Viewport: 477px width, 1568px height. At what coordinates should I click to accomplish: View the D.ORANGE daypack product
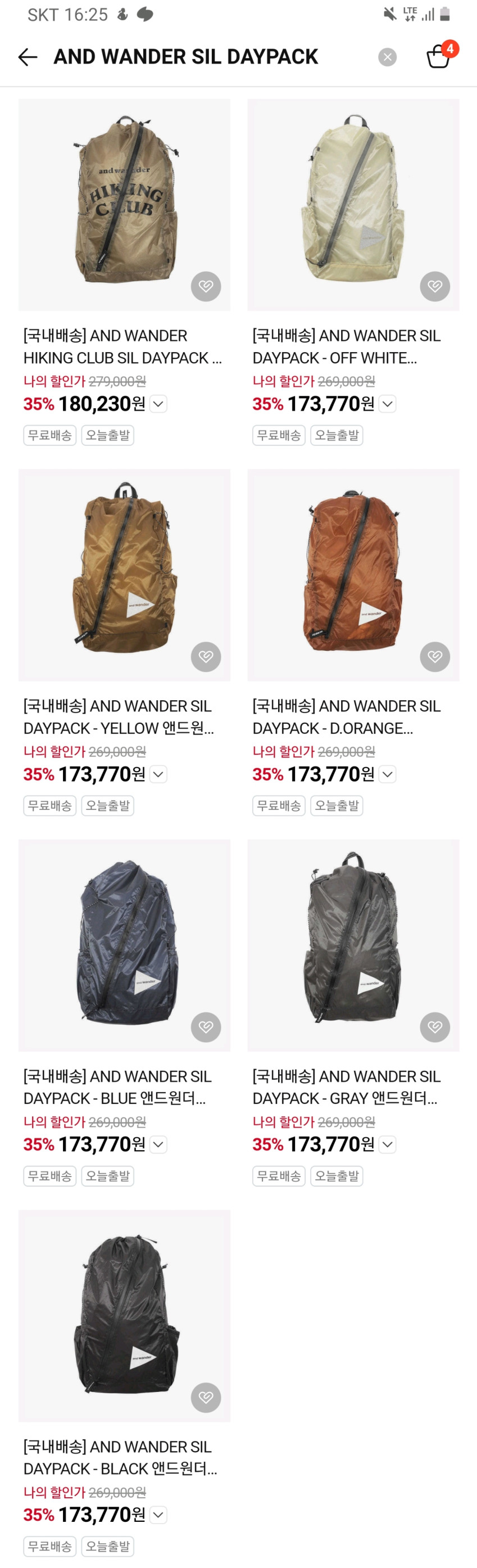[x=353, y=575]
